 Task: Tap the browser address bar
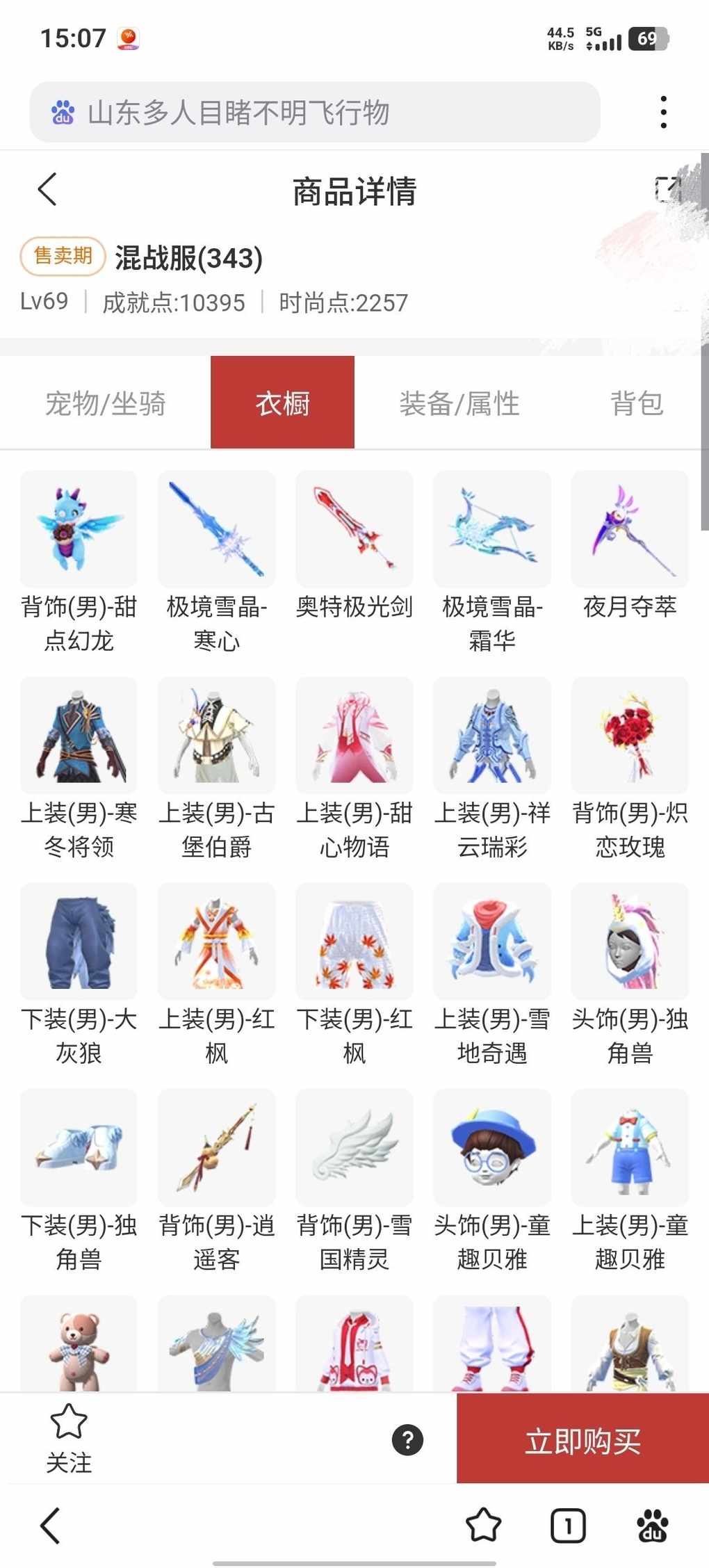(x=314, y=112)
